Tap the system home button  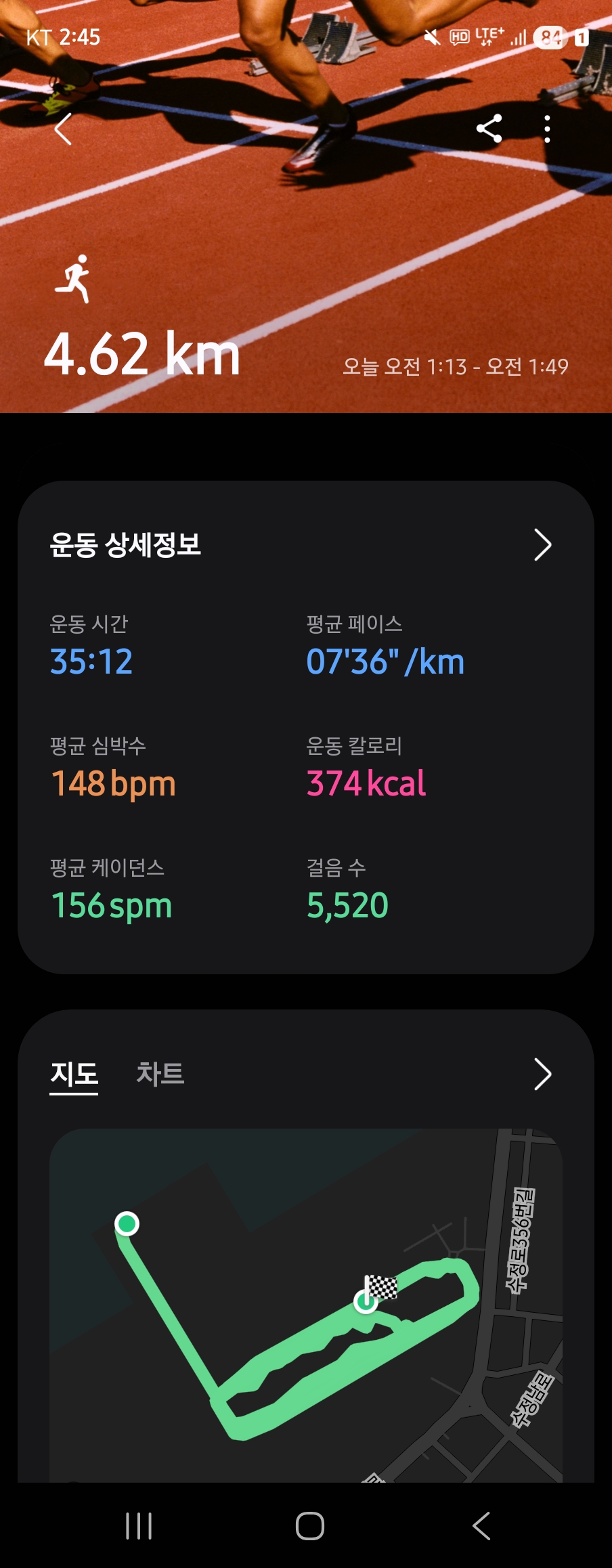point(309,1526)
